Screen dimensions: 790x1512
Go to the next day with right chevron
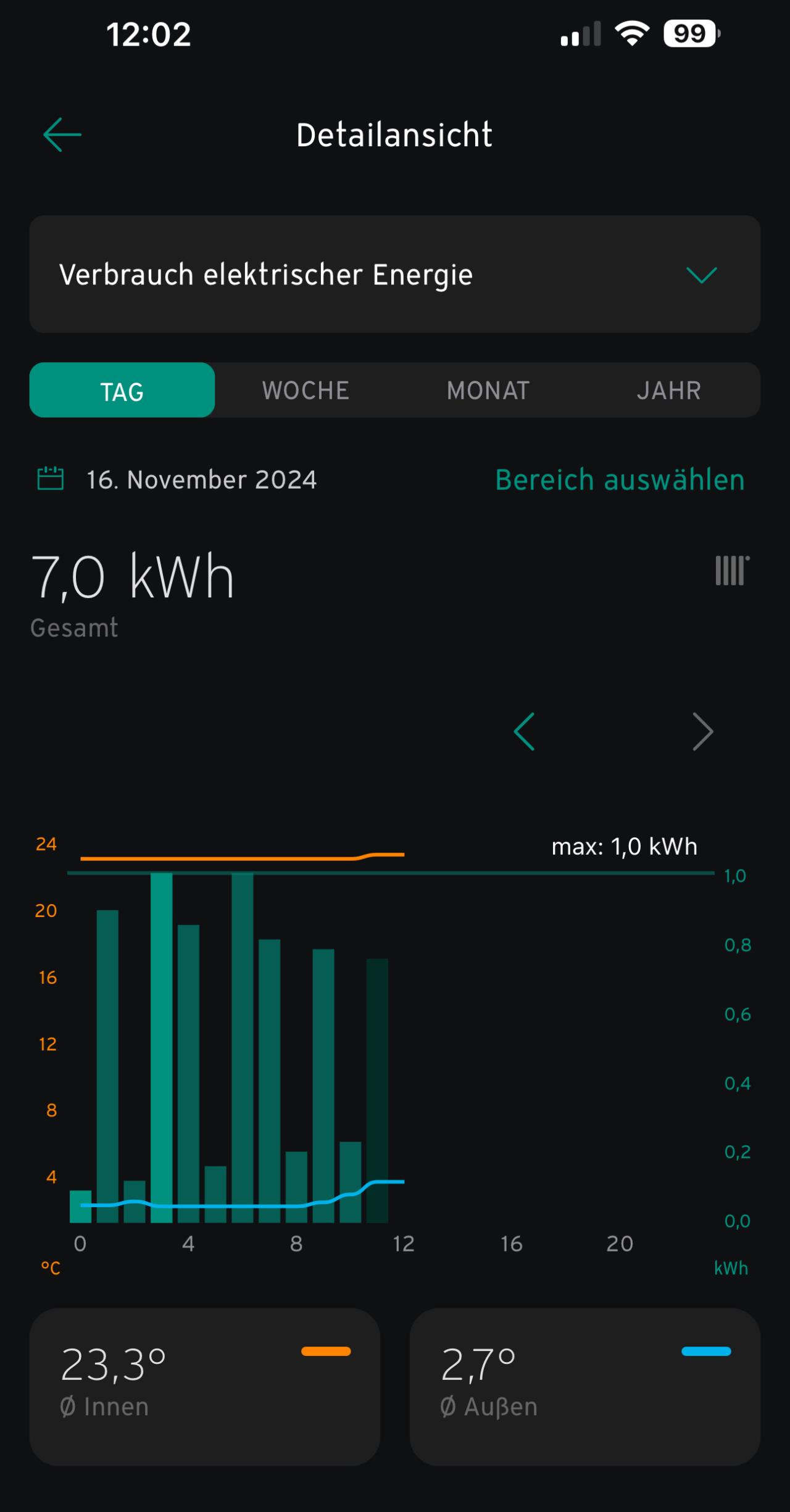click(x=702, y=731)
